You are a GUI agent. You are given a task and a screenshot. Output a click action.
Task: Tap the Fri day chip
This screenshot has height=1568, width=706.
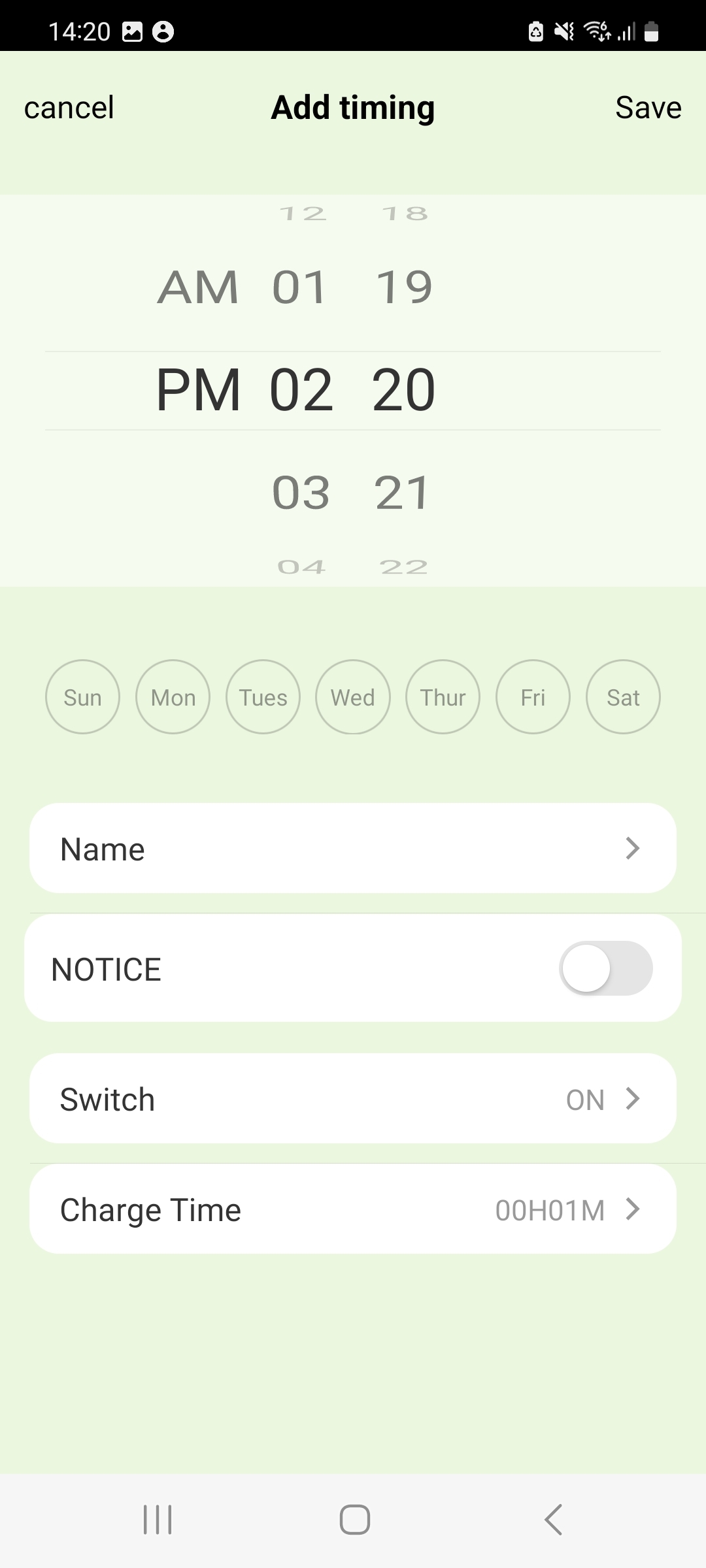tap(533, 697)
